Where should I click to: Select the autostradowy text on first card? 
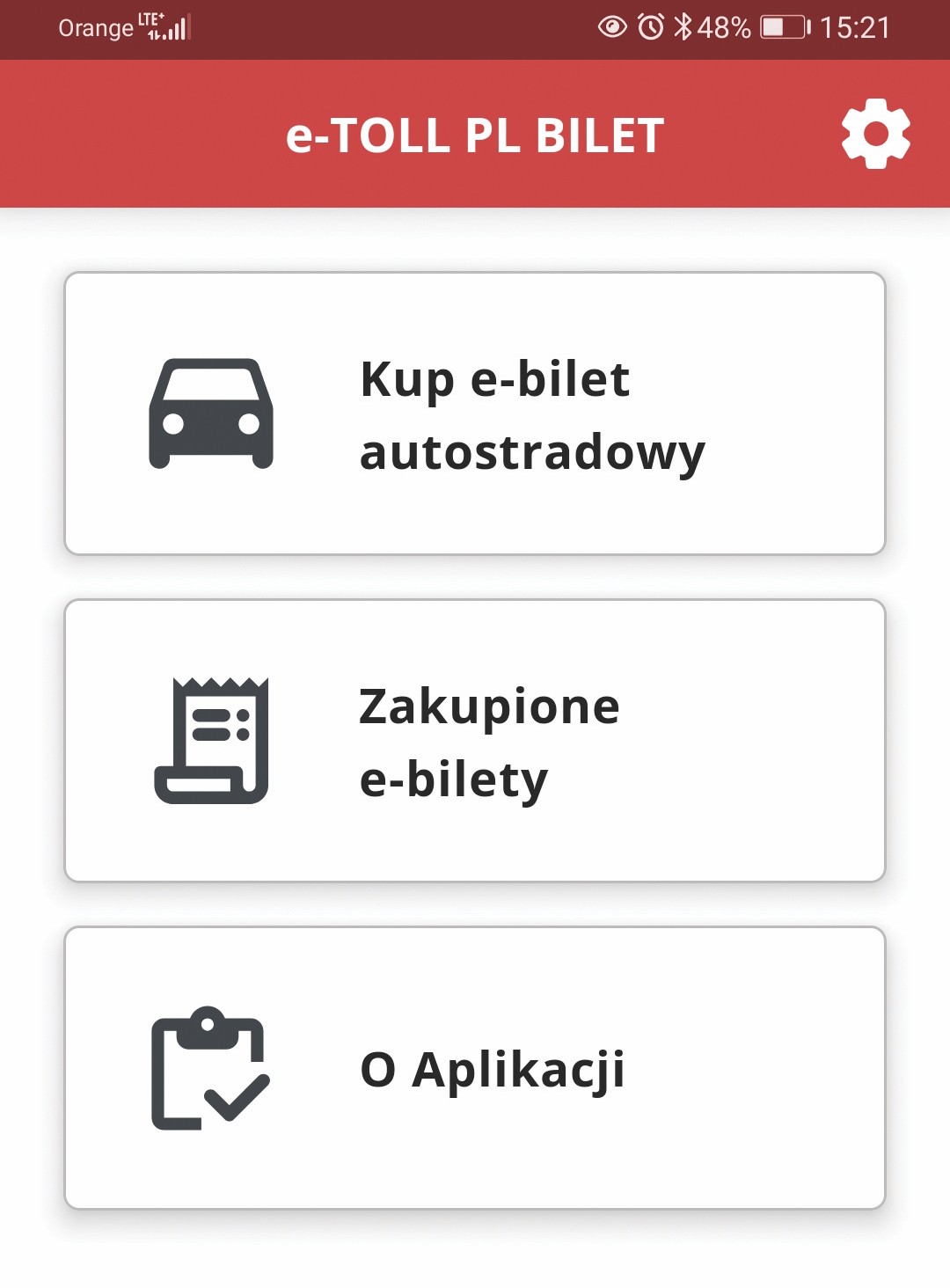[531, 452]
